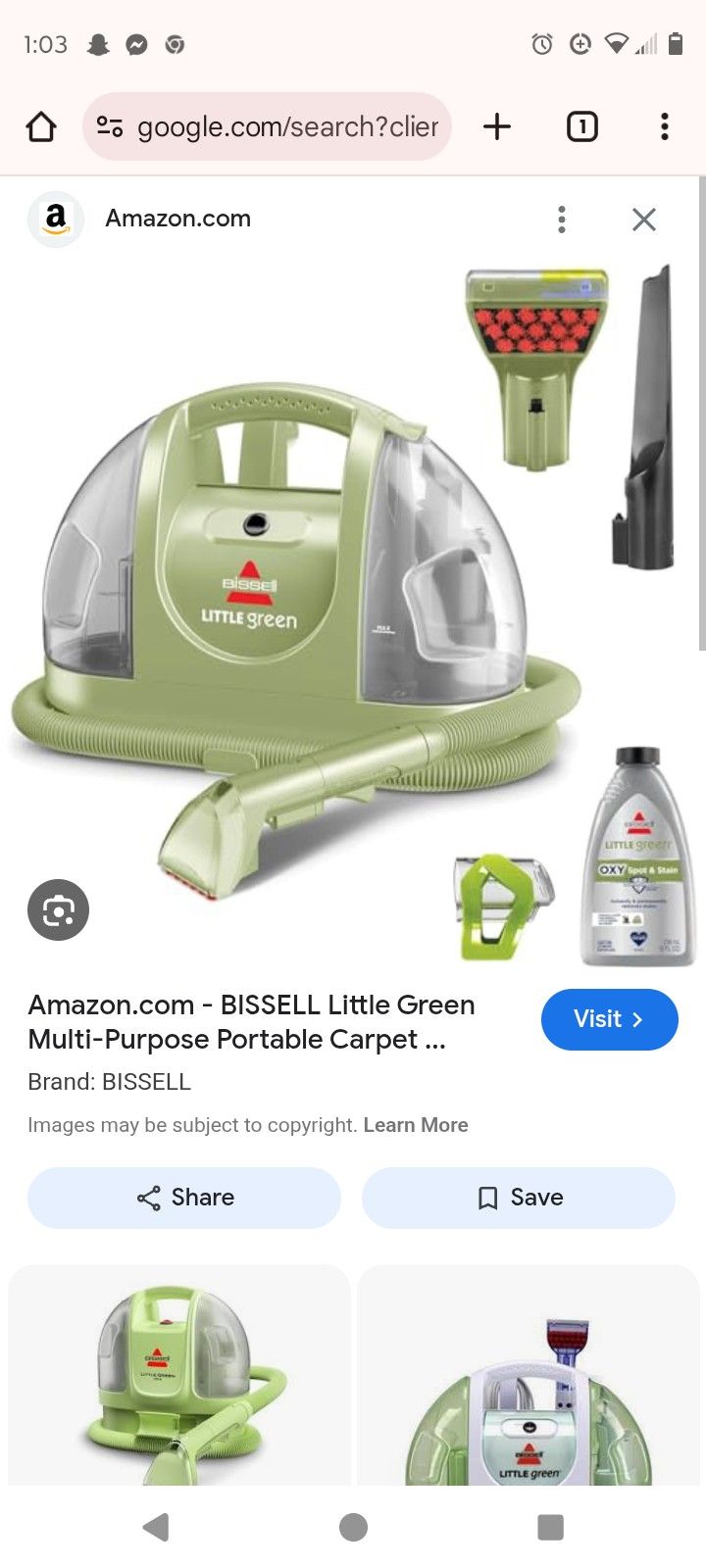Image resolution: width=706 pixels, height=1568 pixels.
Task: Tap the Amazon.com header label
Action: point(177,219)
